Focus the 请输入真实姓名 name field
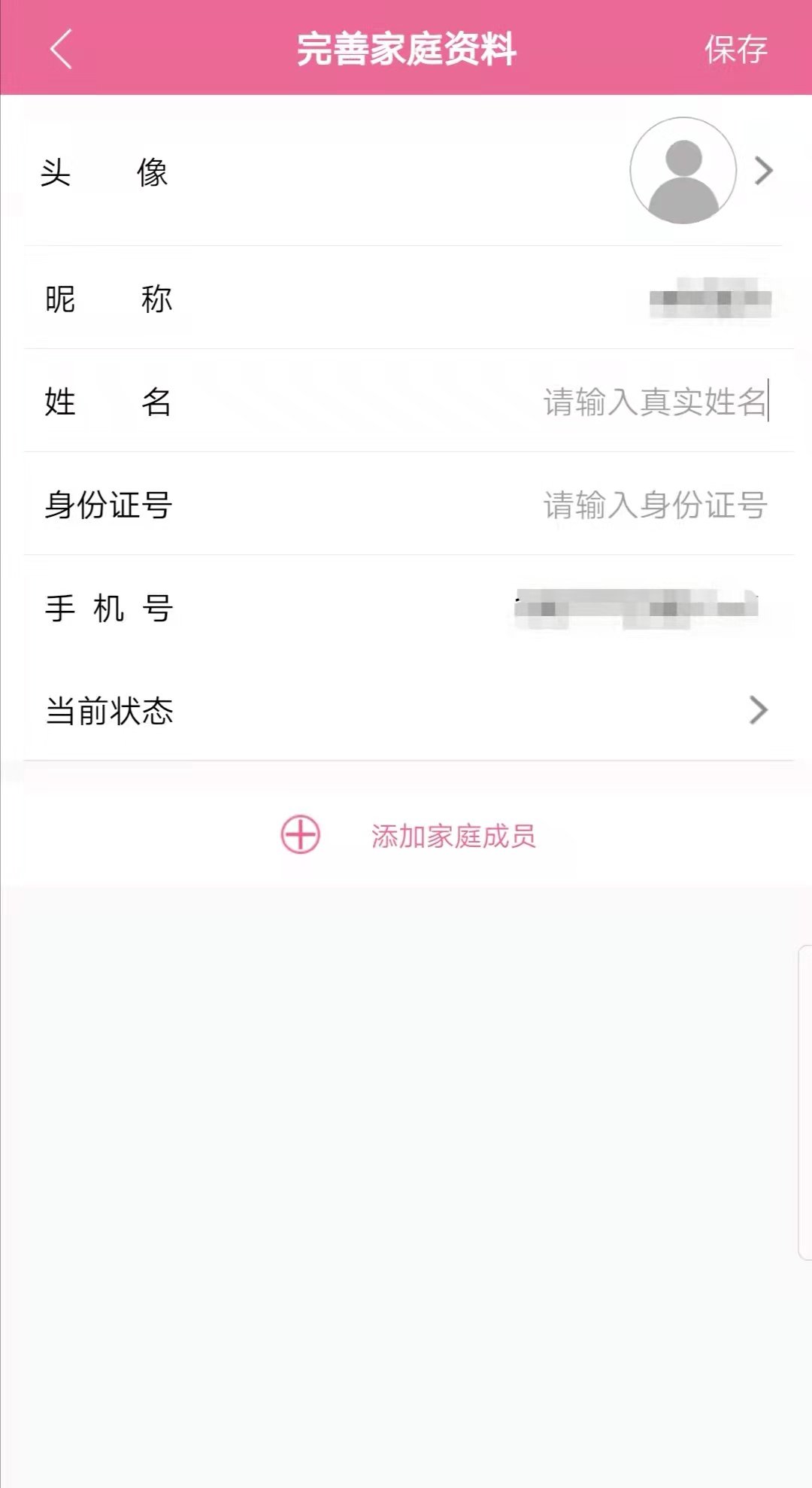 [653, 402]
